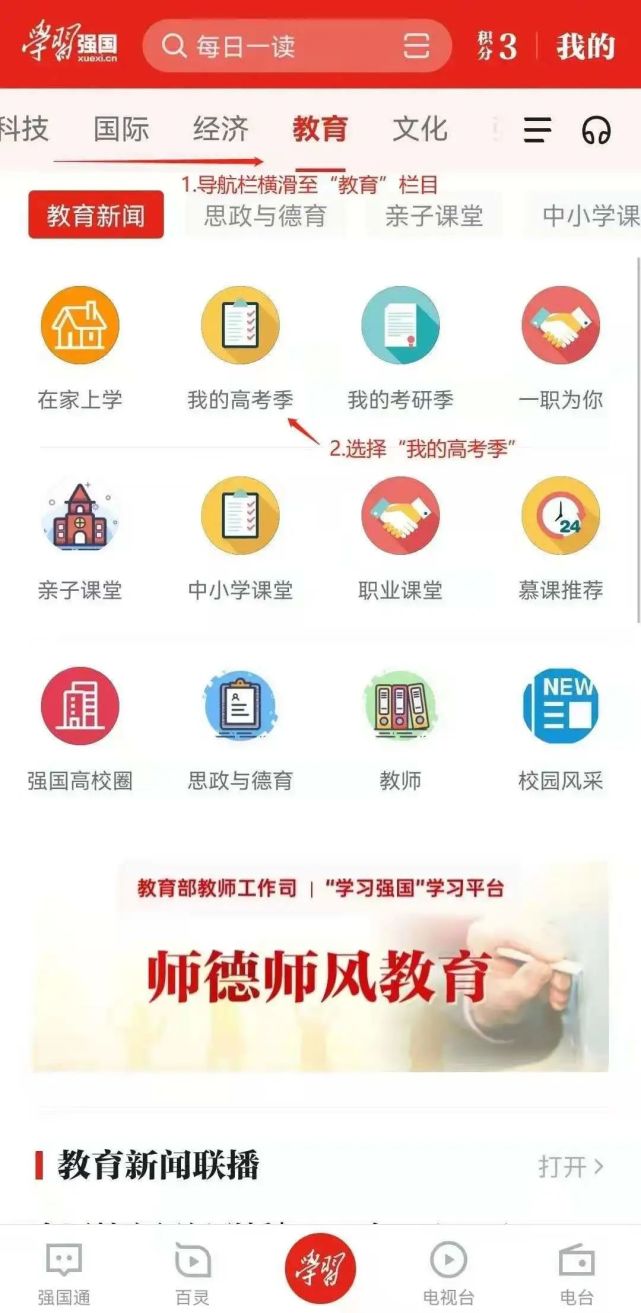Viewport: 641px width, 1313px height.
Task: Open 我的考研季
Action: [400, 349]
